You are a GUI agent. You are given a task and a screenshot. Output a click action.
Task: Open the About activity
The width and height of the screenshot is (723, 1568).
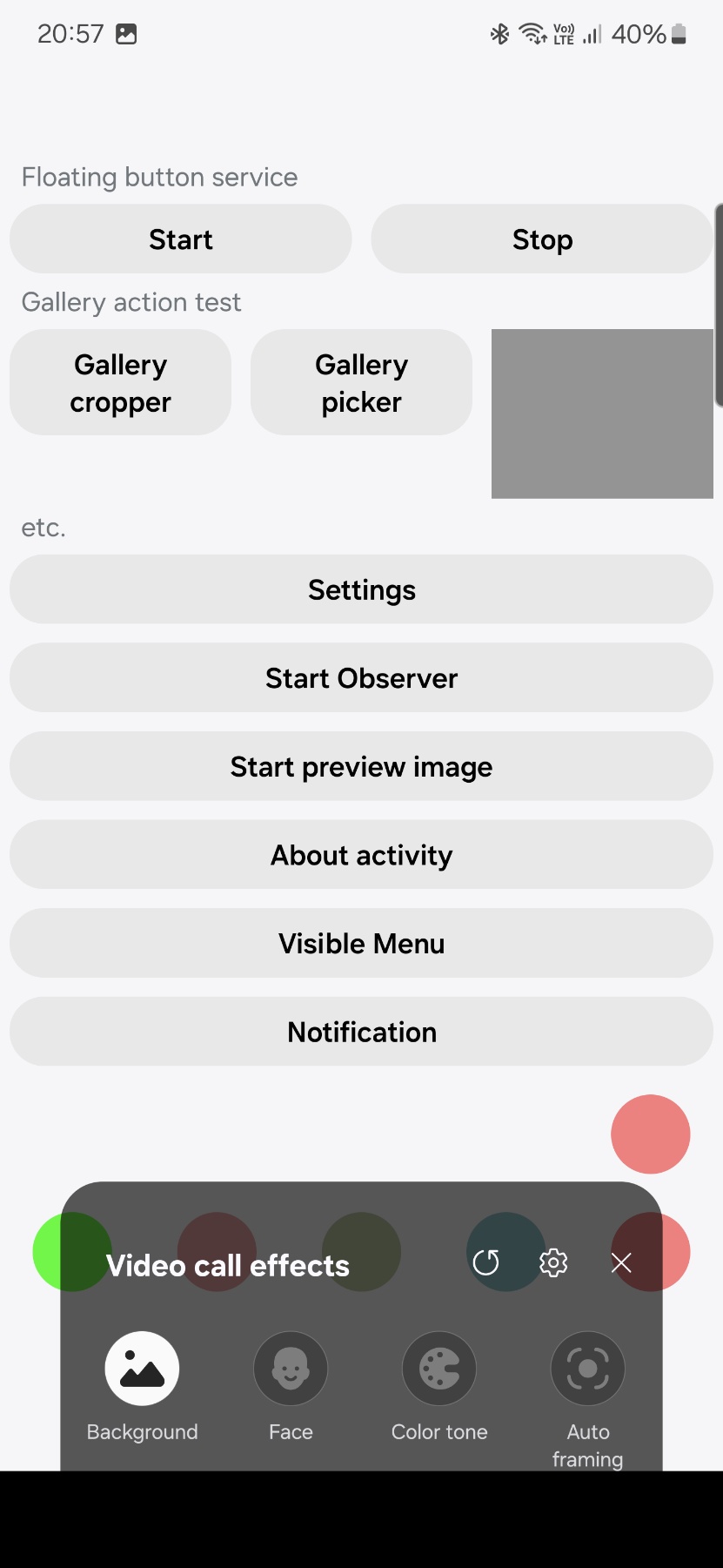[361, 854]
